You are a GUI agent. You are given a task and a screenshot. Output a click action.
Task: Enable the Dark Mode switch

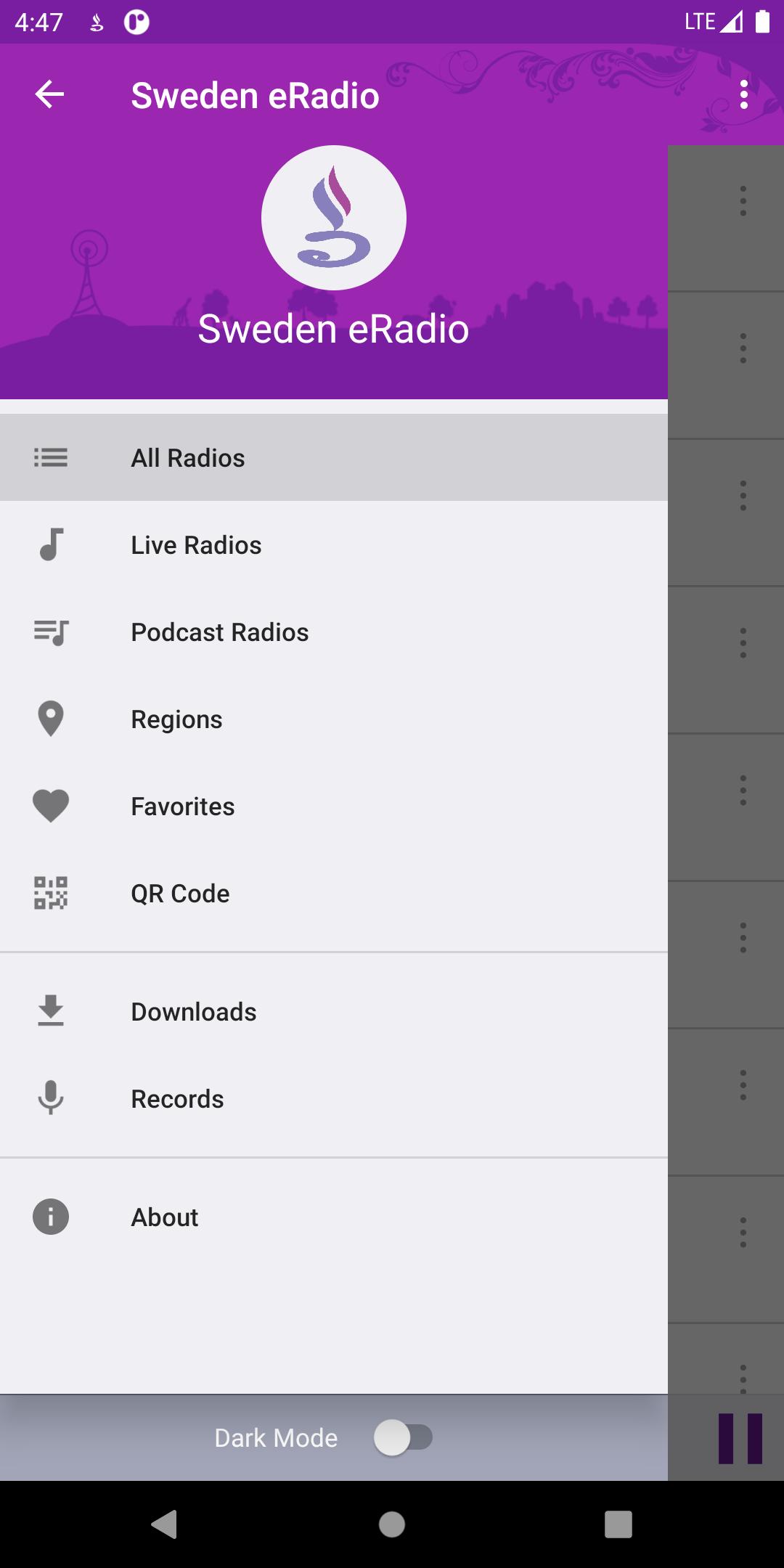403,1437
